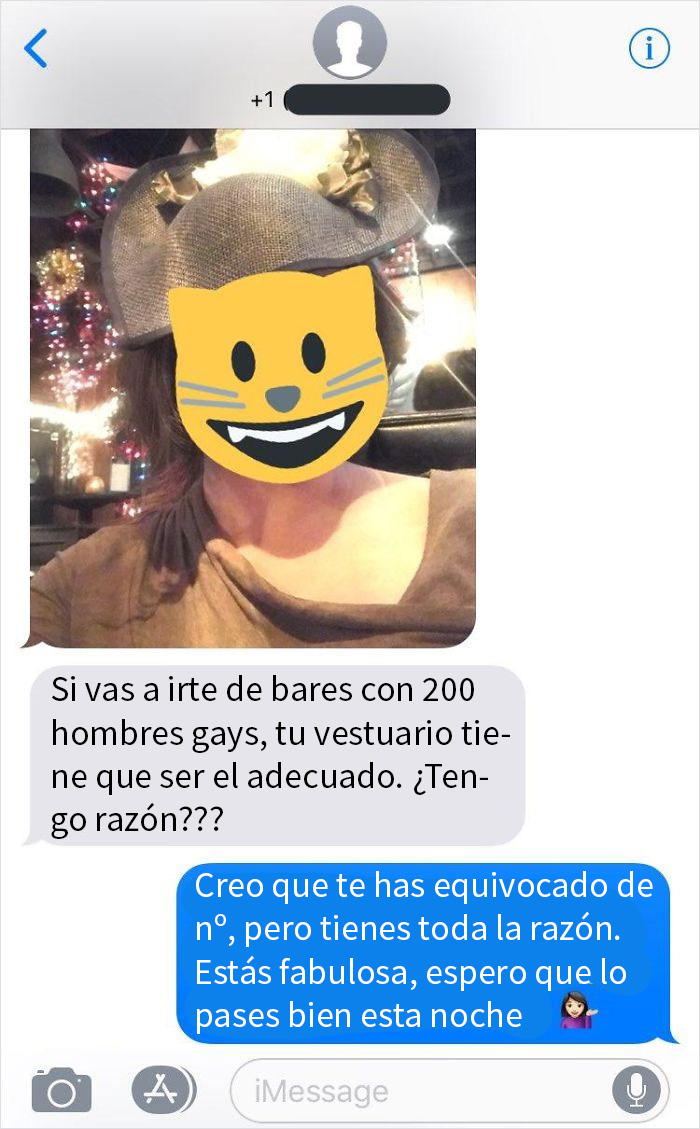
Task: Open the iMessage App Store drawer
Action: [162, 1090]
